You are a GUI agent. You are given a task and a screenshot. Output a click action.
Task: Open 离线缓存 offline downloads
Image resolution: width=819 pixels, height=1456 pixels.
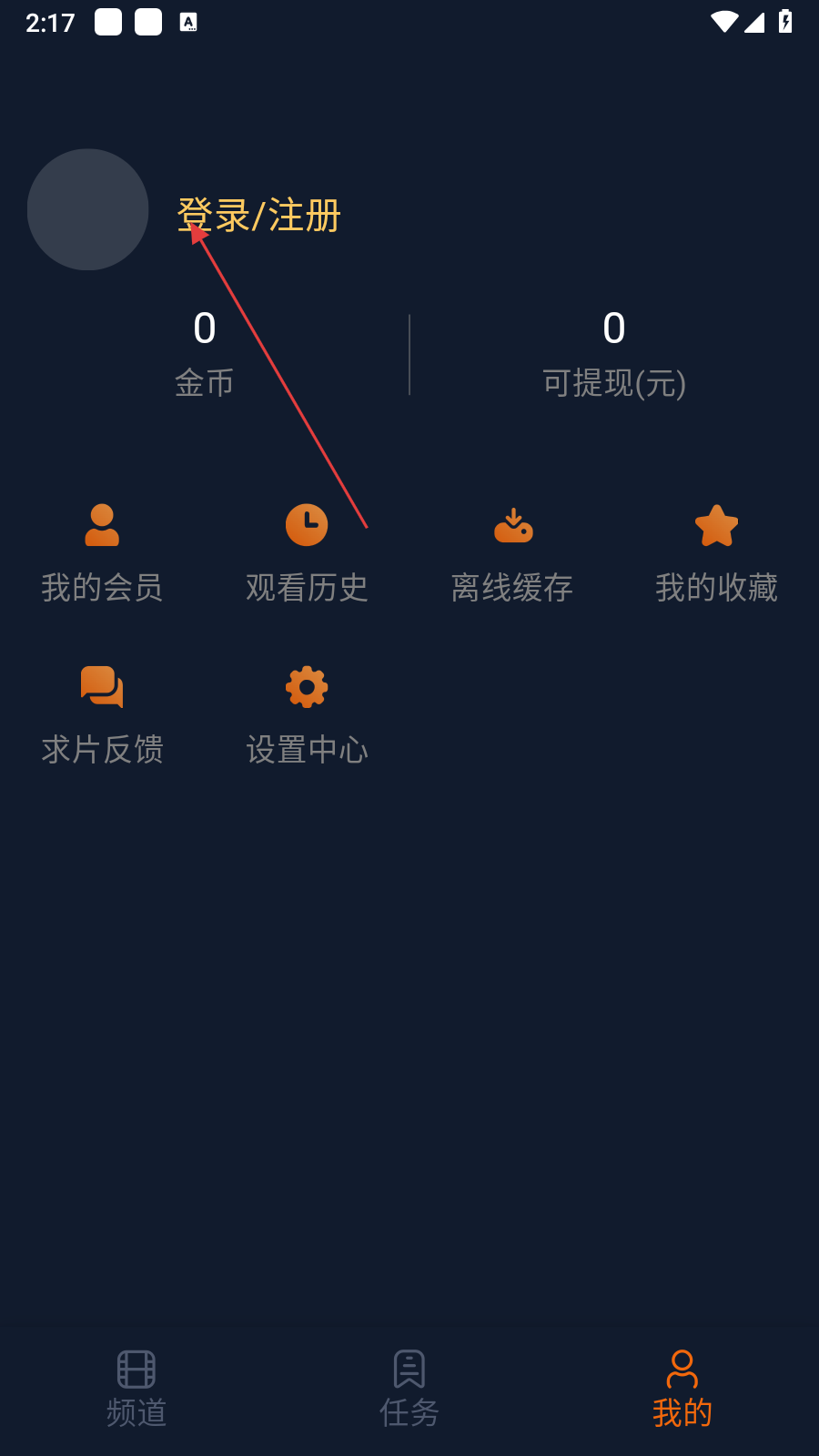[x=512, y=552]
